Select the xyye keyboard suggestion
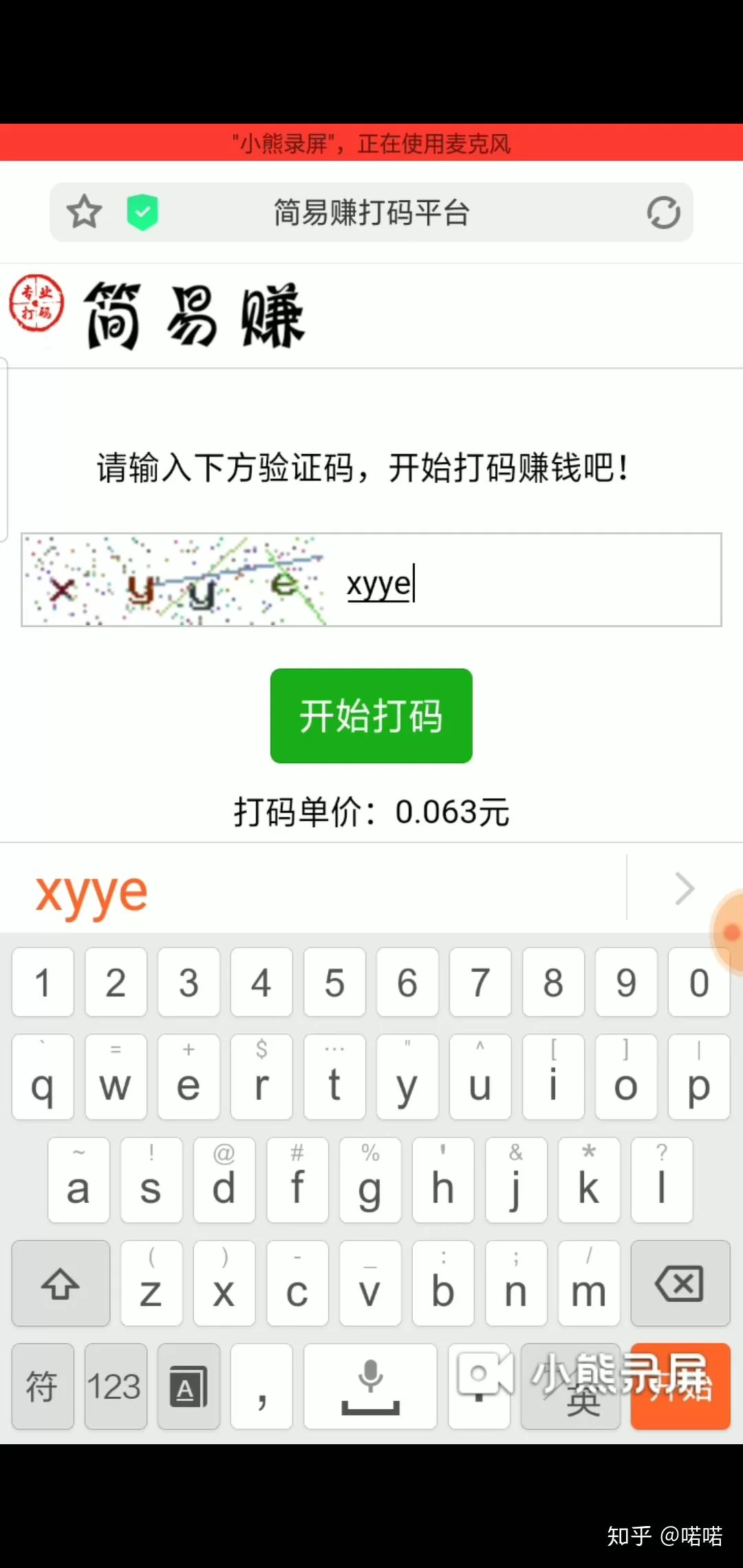The width and height of the screenshot is (743, 1568). pyautogui.click(x=91, y=893)
